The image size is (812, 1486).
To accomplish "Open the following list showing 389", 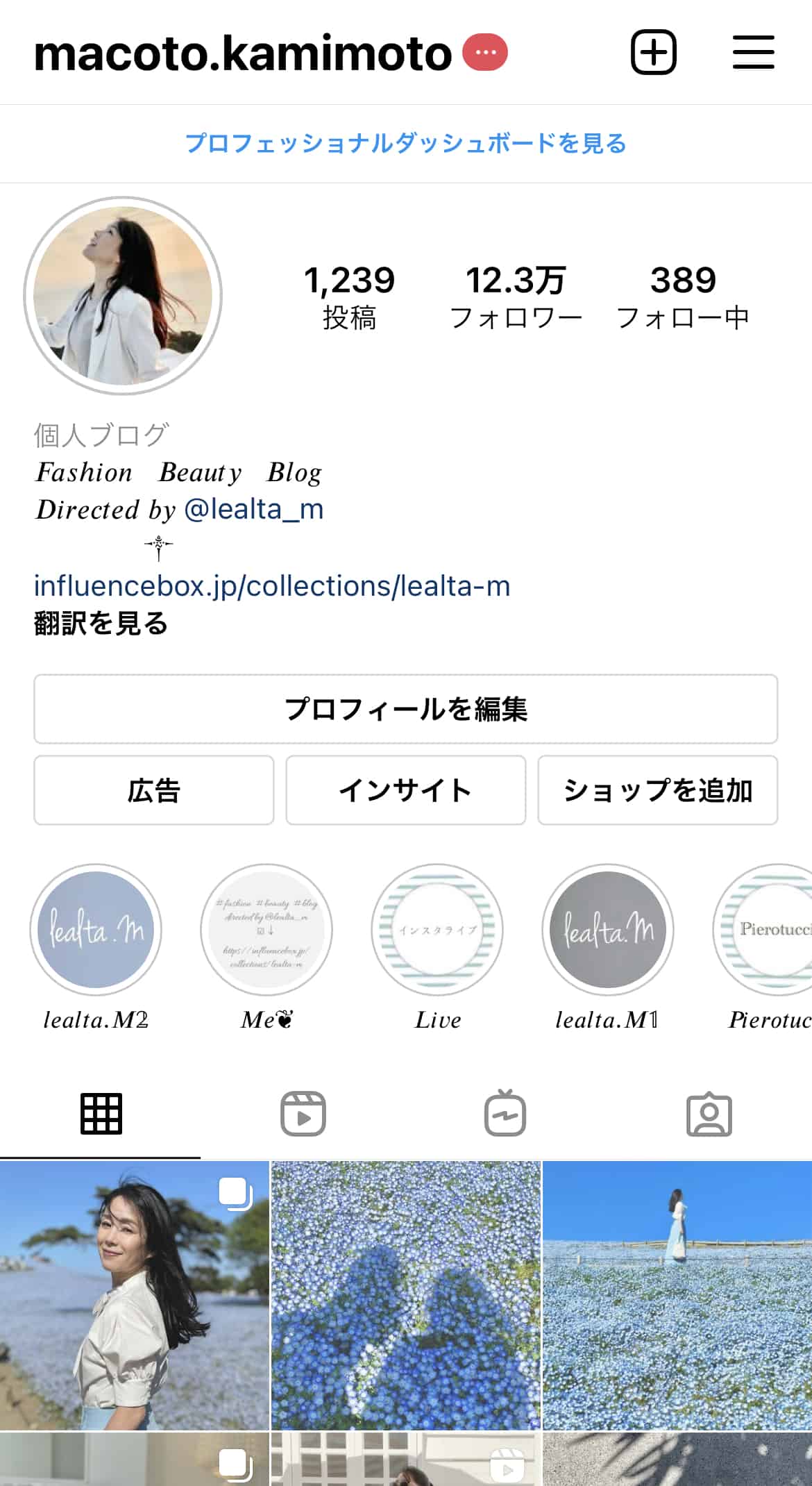I will (x=683, y=297).
